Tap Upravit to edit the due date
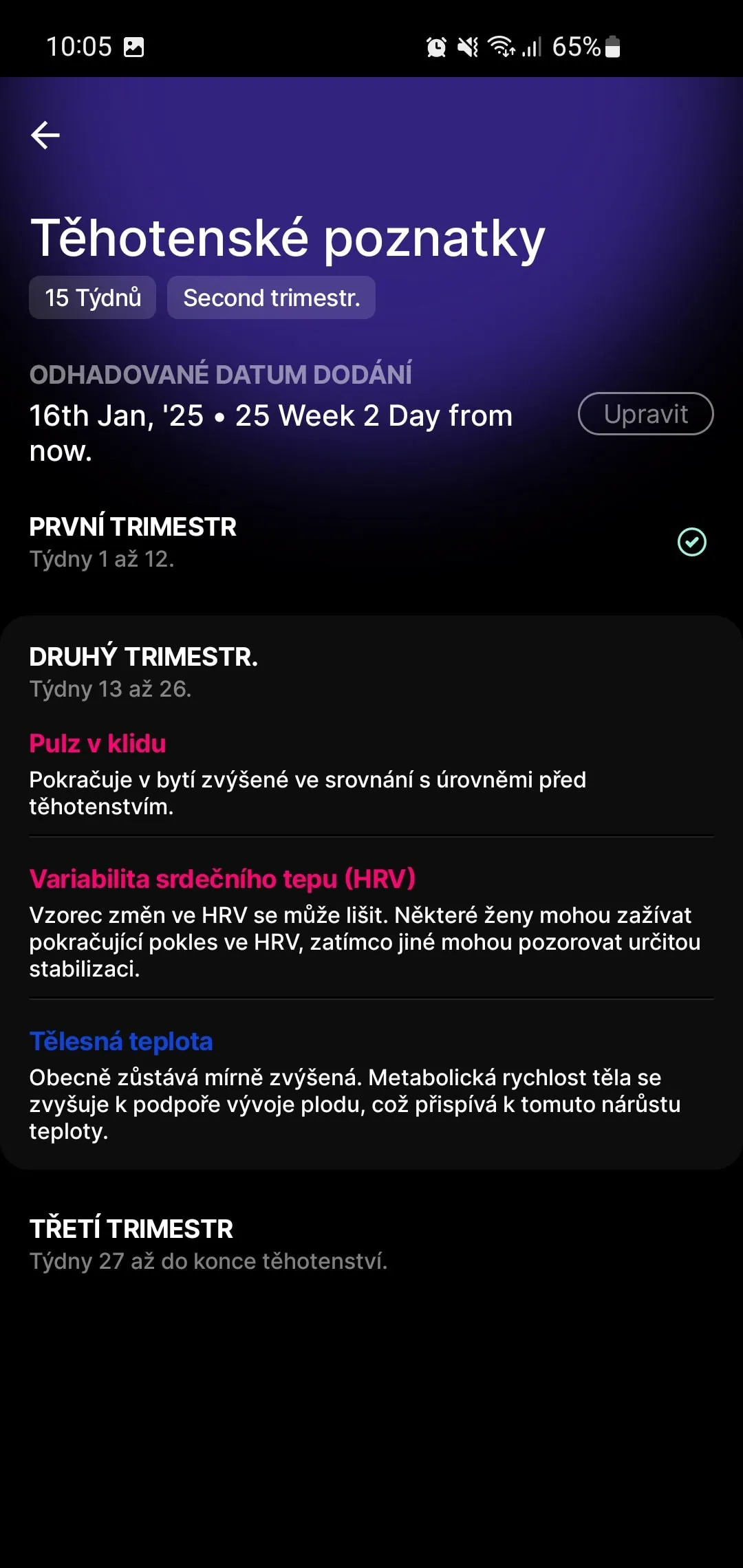The height and width of the screenshot is (1568, 743). point(645,414)
